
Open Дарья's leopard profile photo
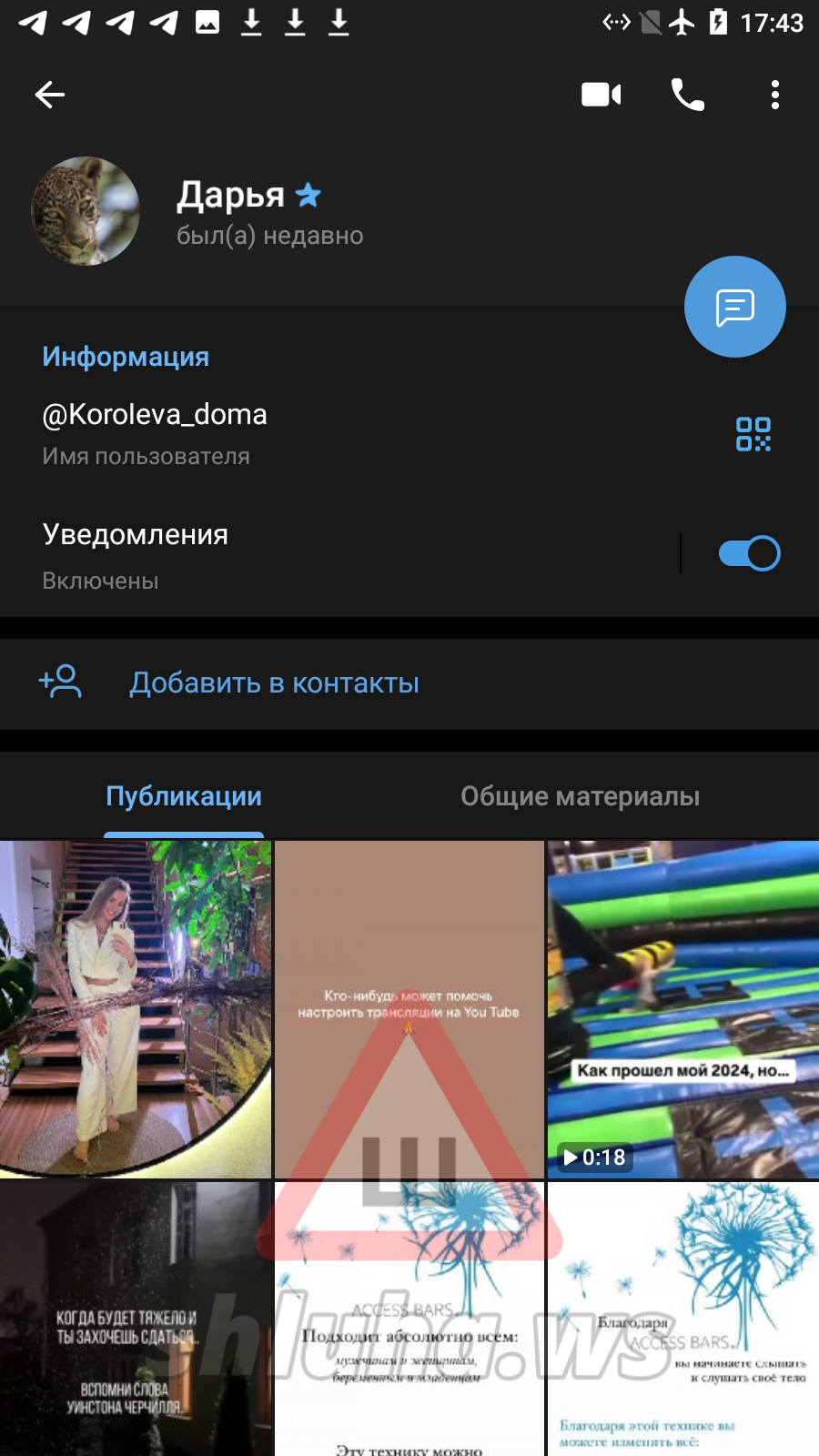click(x=86, y=211)
